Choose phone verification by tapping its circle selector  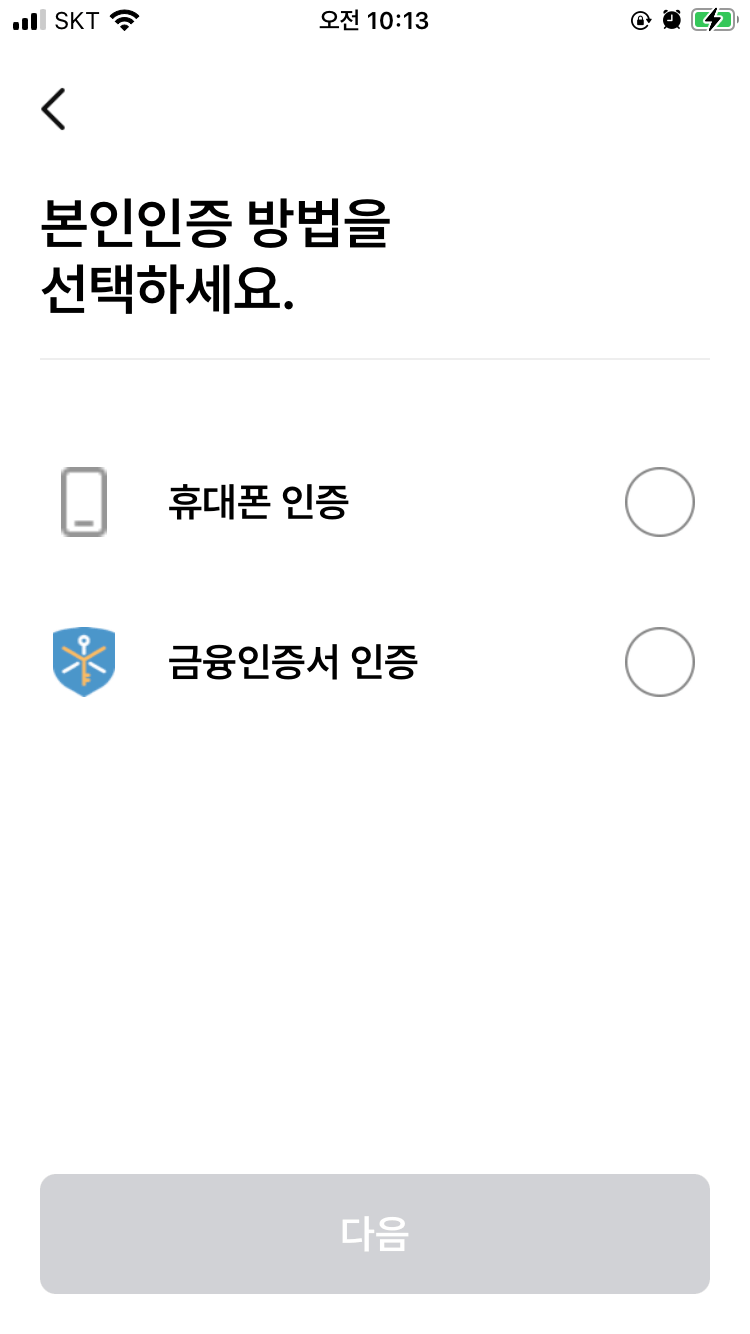point(659,501)
